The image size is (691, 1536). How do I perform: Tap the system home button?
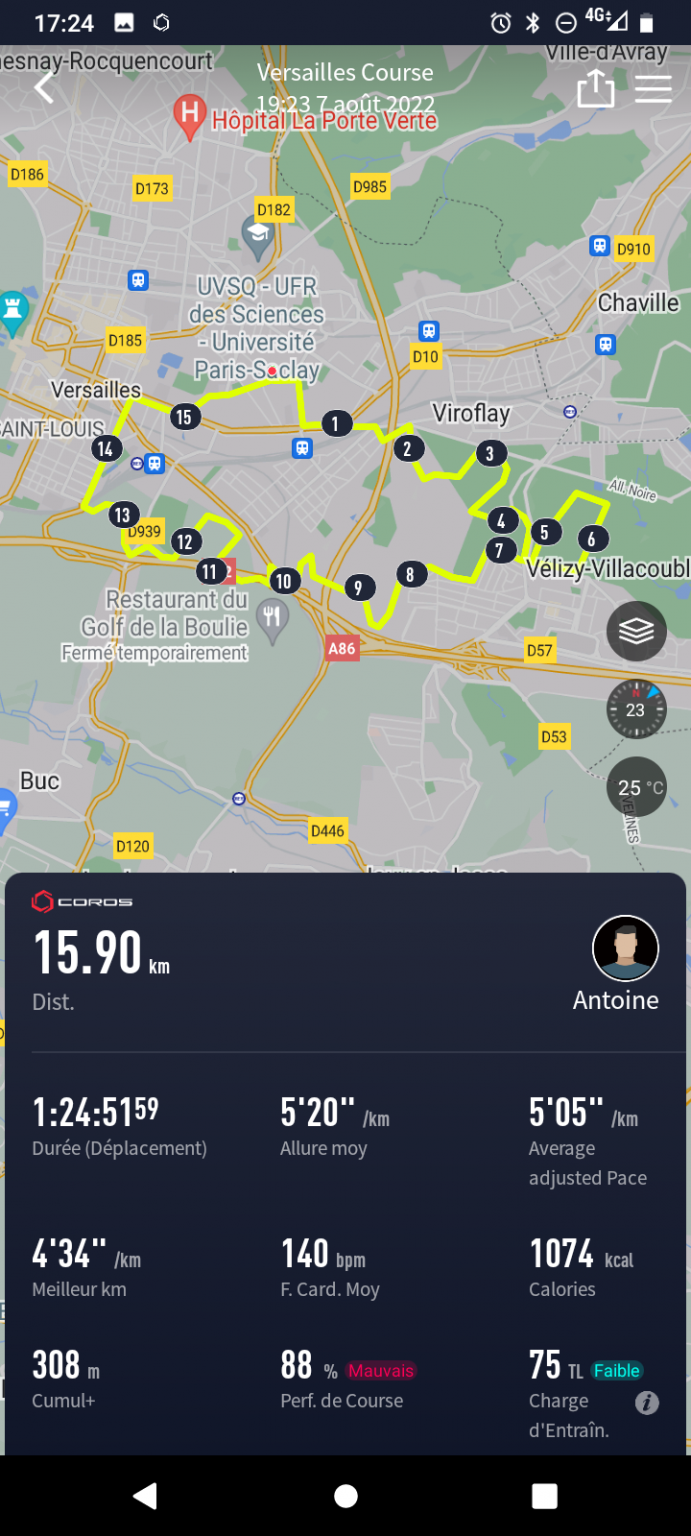[x=346, y=1496]
